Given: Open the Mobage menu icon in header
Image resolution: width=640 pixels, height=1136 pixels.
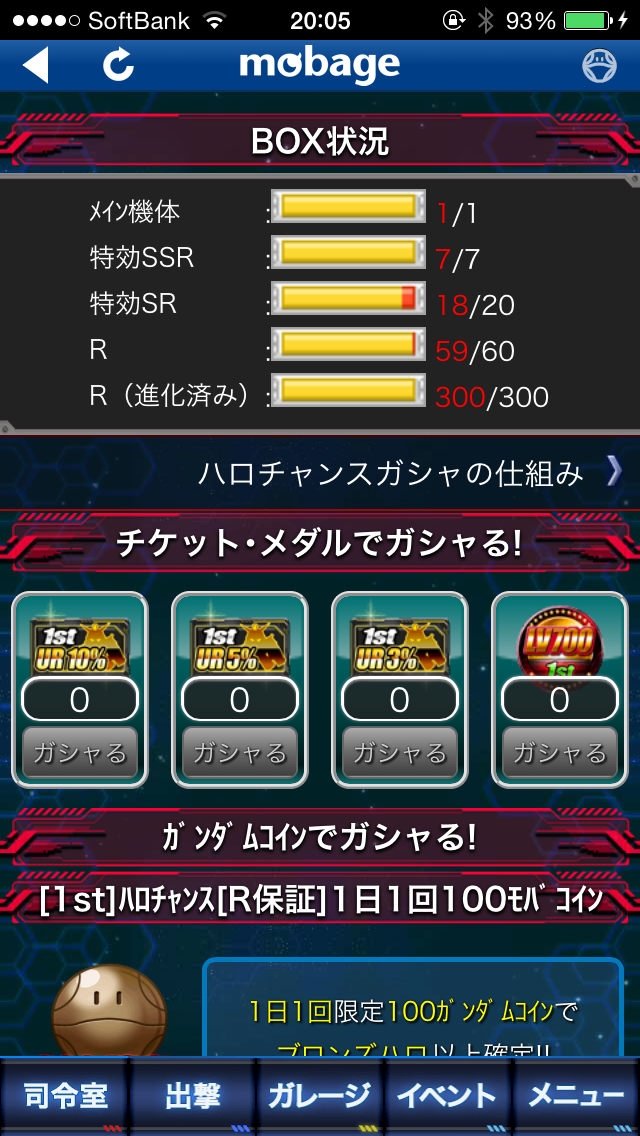Looking at the screenshot, I should pos(599,66).
